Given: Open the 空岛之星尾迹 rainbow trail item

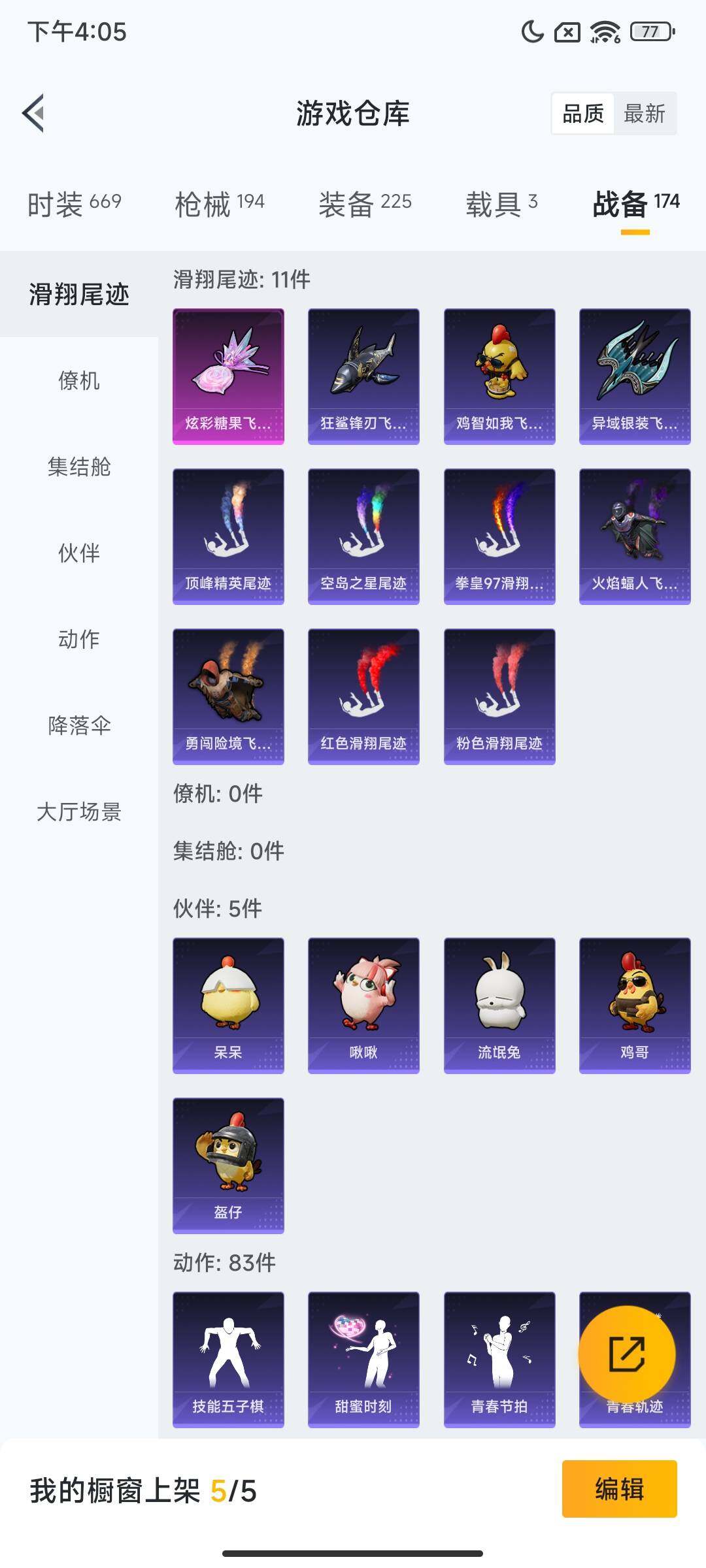Looking at the screenshot, I should pos(363,536).
